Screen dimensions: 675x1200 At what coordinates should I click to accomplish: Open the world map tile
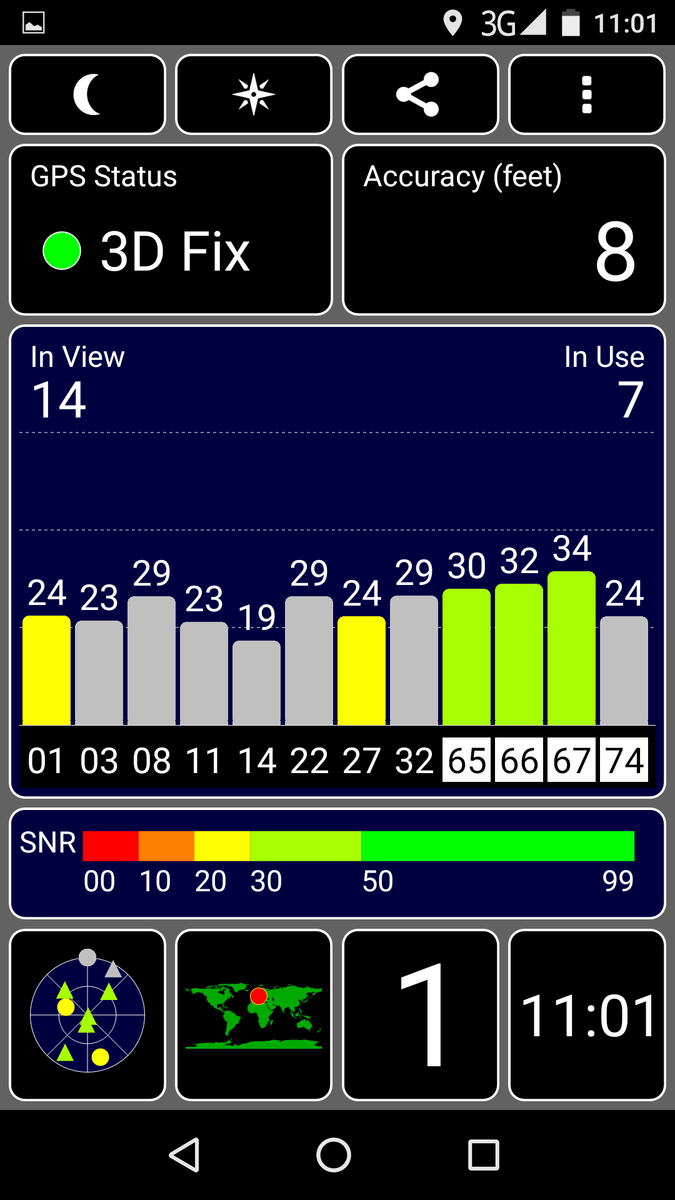point(254,1015)
